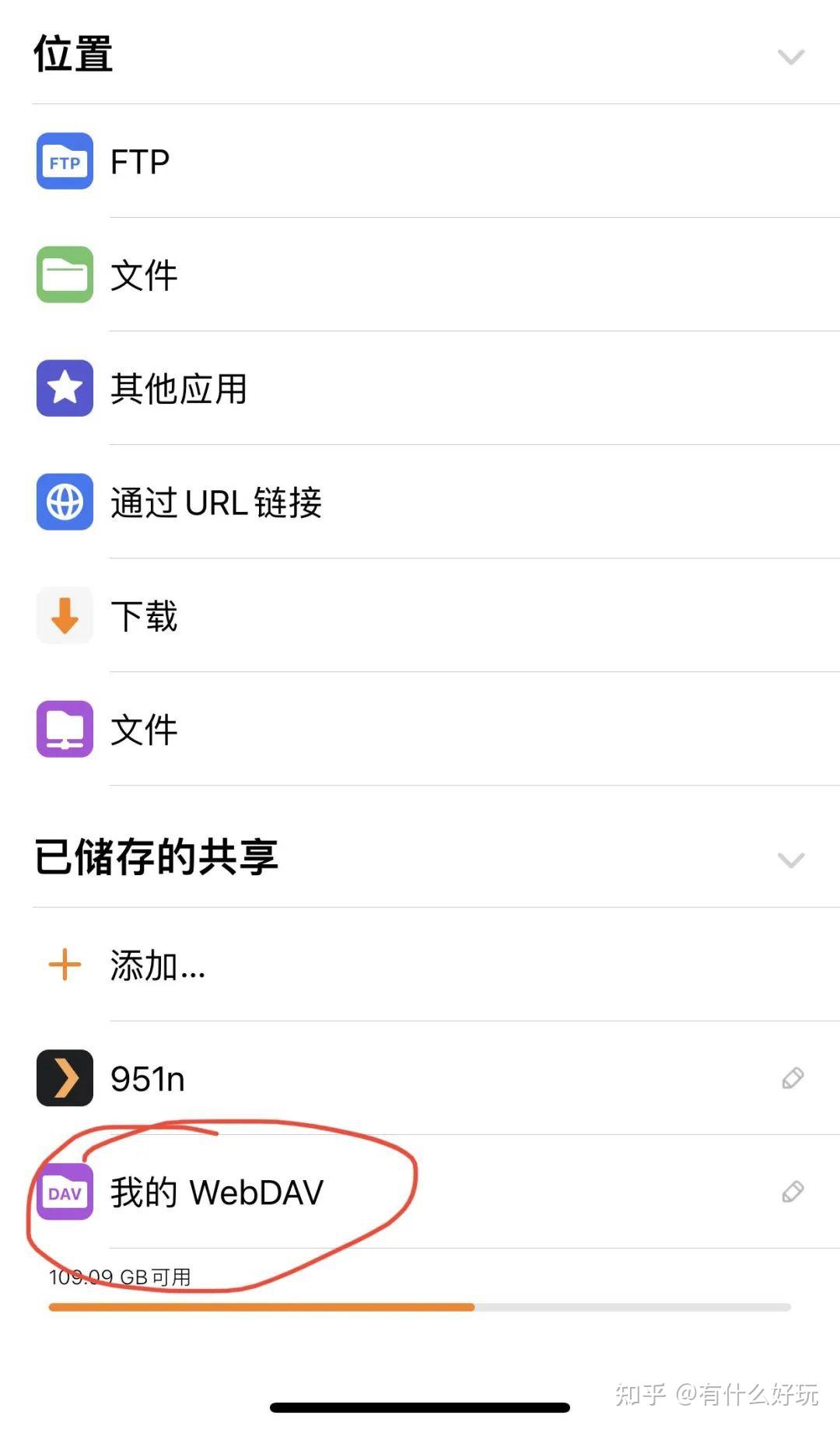Tap the plus icon next to 添加...
Screen dimensions: 840x1429
coord(62,964)
